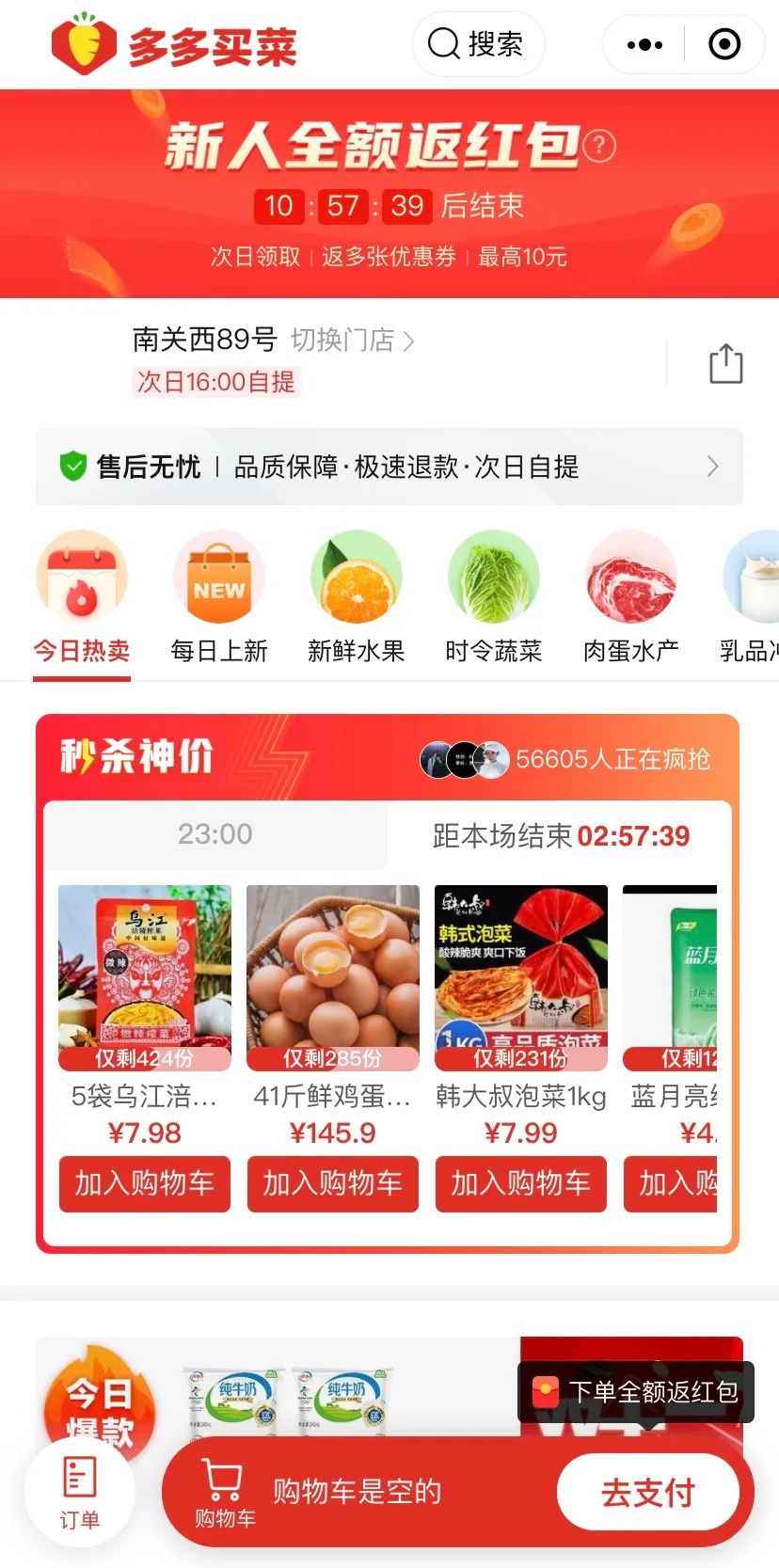Open the 搜索 search box
779x1568 pixels.
(x=478, y=44)
